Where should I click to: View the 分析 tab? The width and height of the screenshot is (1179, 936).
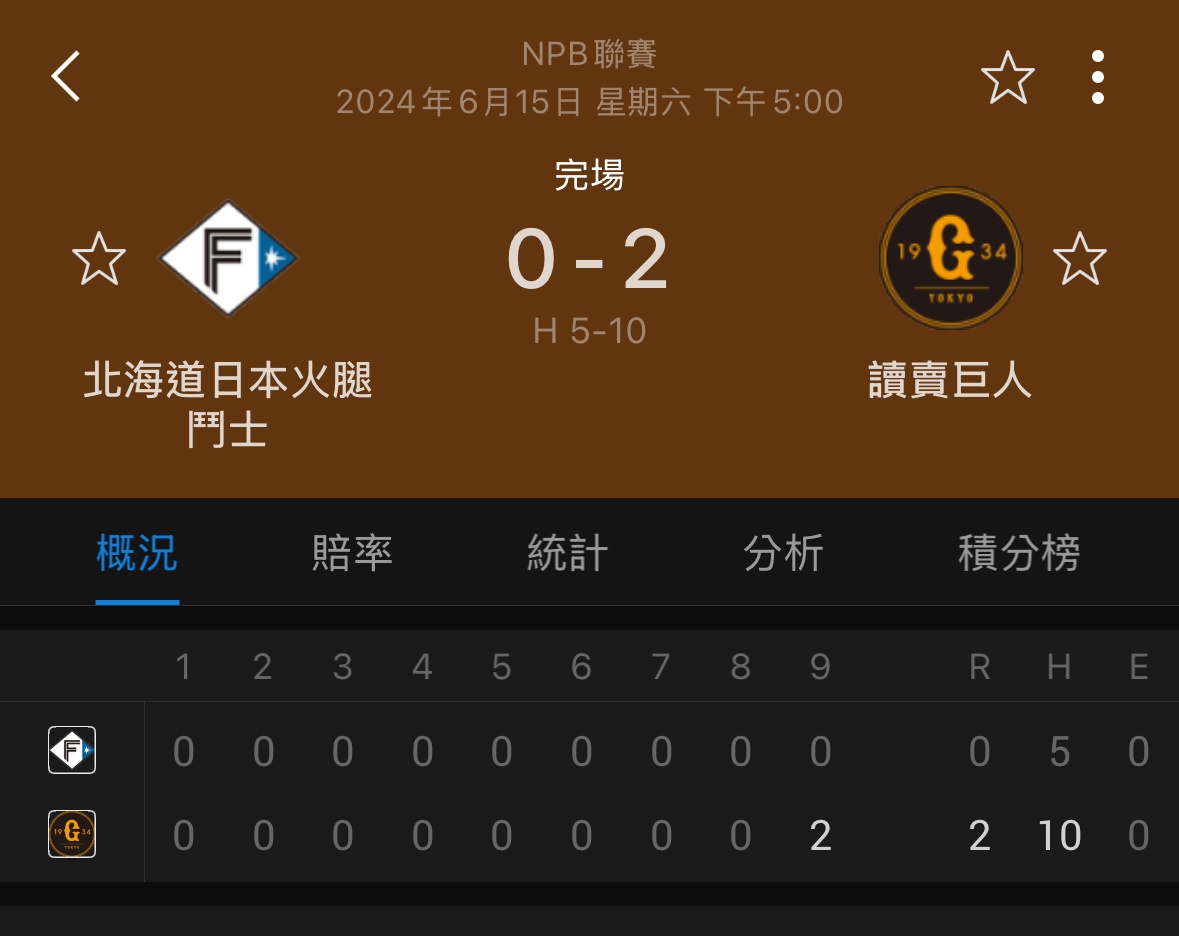(x=783, y=553)
